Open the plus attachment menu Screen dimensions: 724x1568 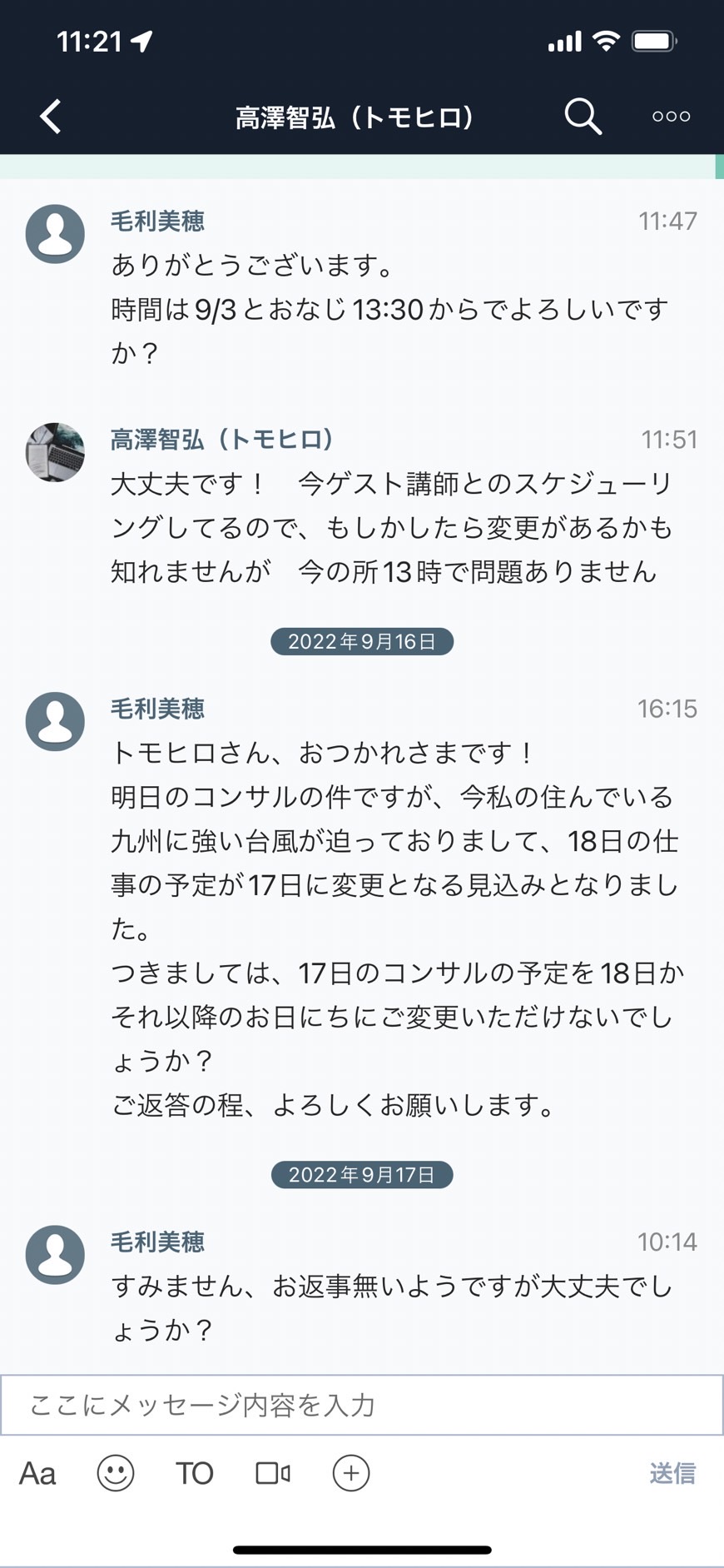click(x=351, y=1473)
